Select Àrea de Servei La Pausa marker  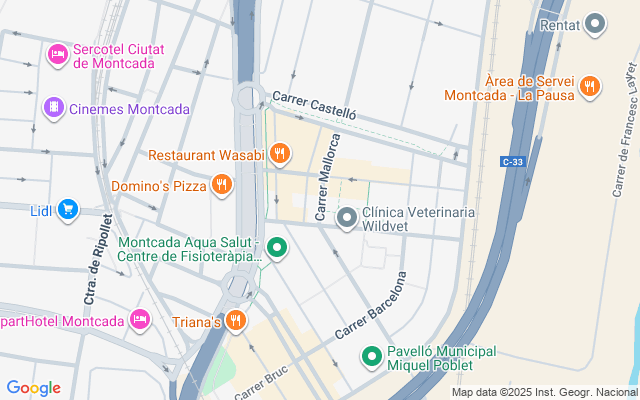589,87
